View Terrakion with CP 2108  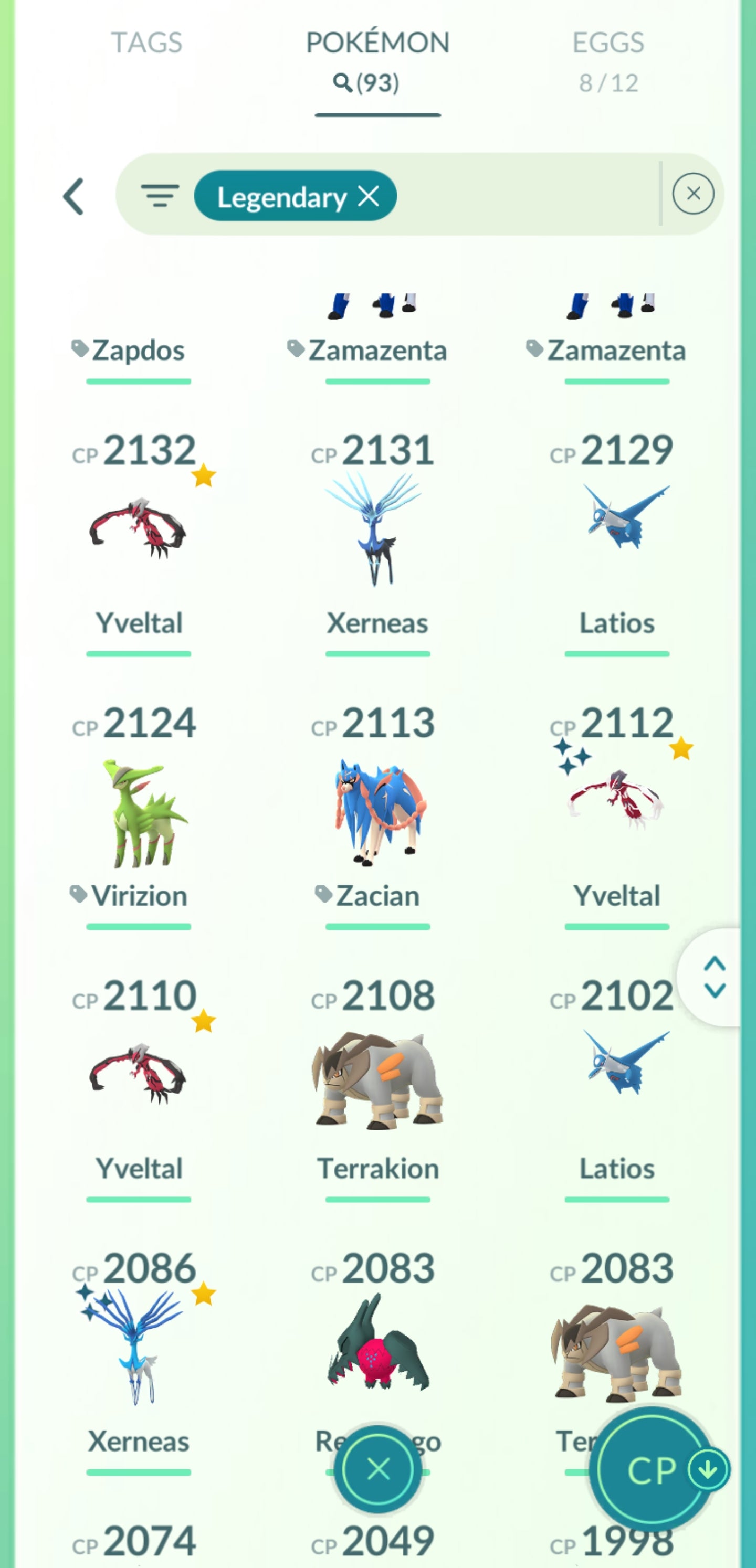click(x=377, y=1080)
